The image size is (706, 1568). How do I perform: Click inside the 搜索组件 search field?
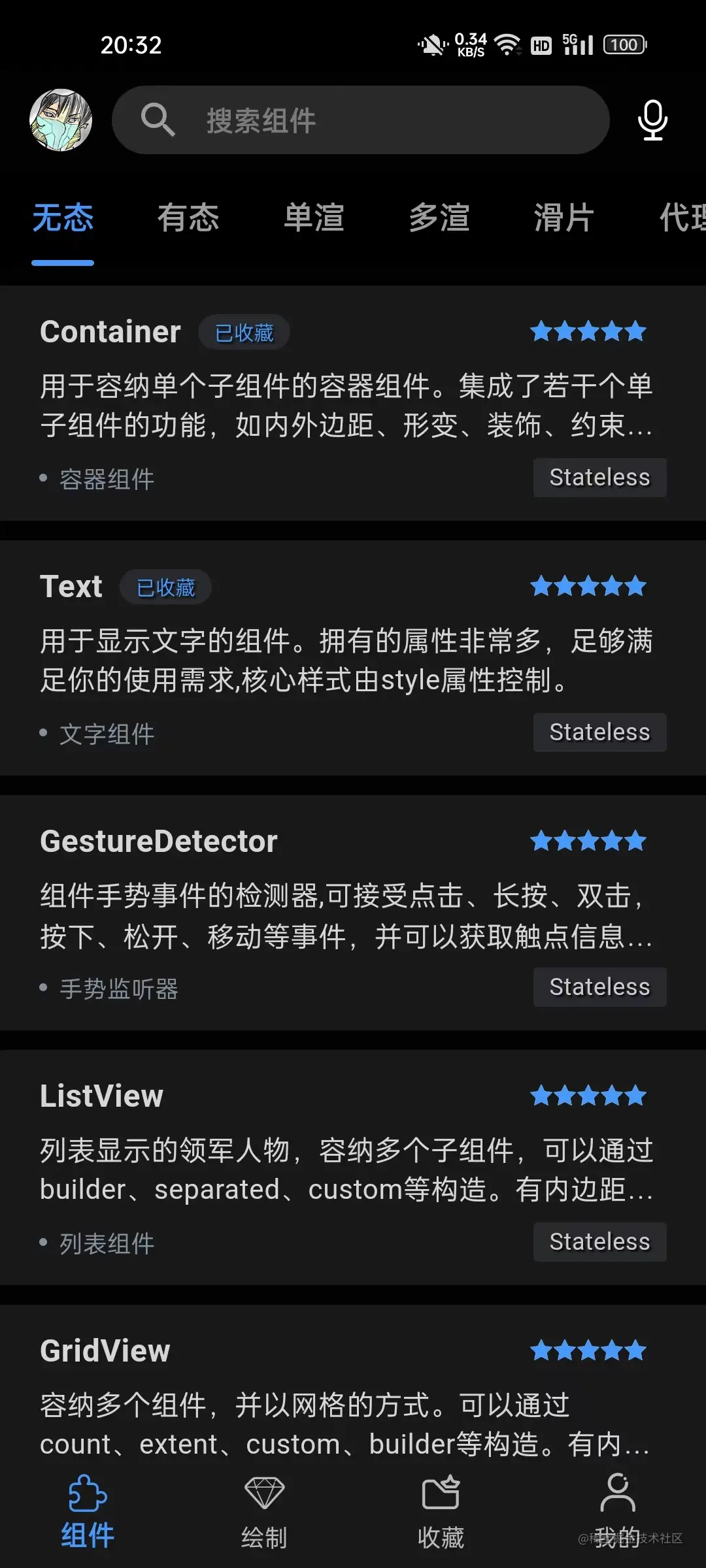360,120
